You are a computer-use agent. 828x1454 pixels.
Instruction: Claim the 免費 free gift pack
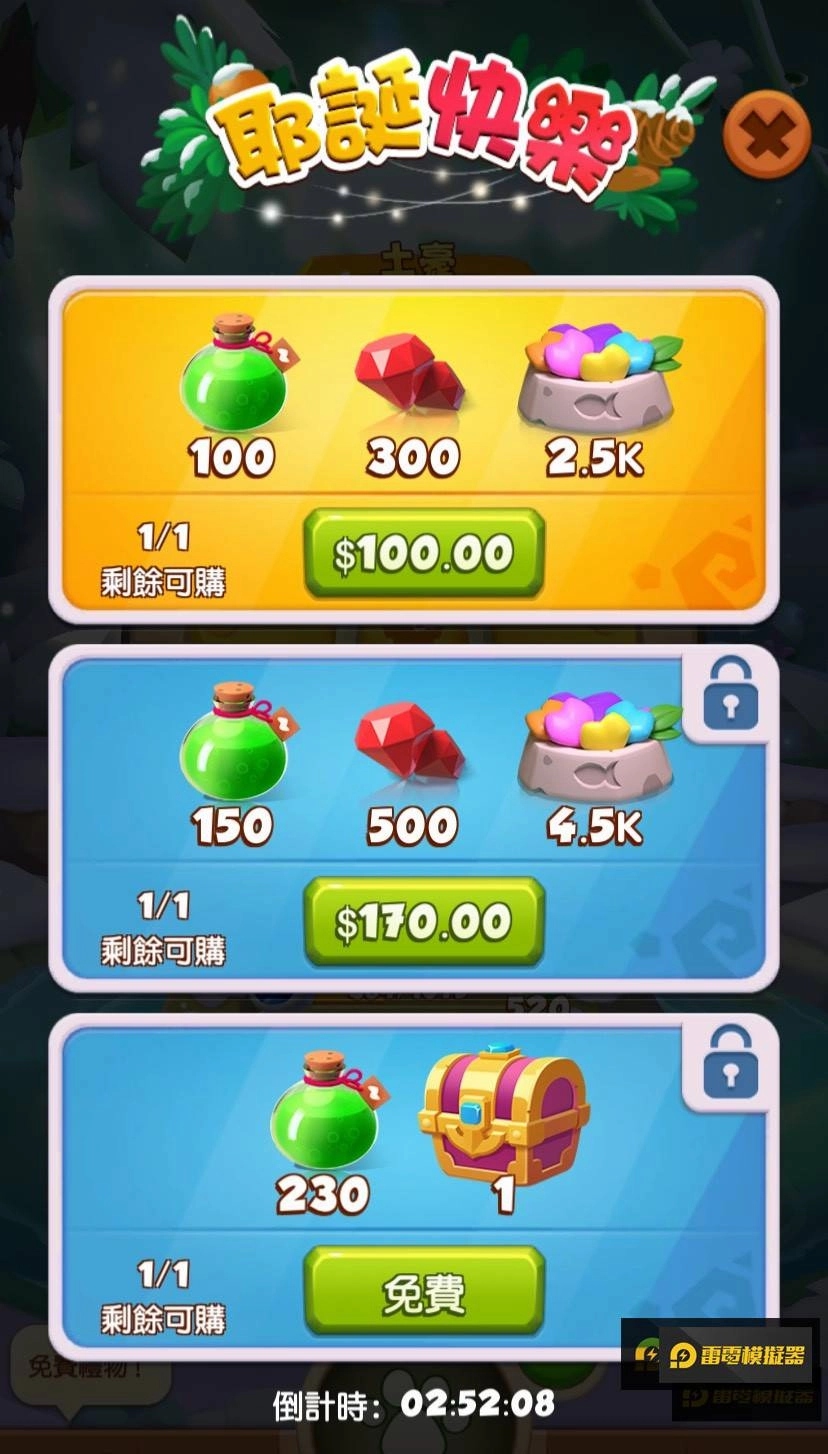(423, 1292)
